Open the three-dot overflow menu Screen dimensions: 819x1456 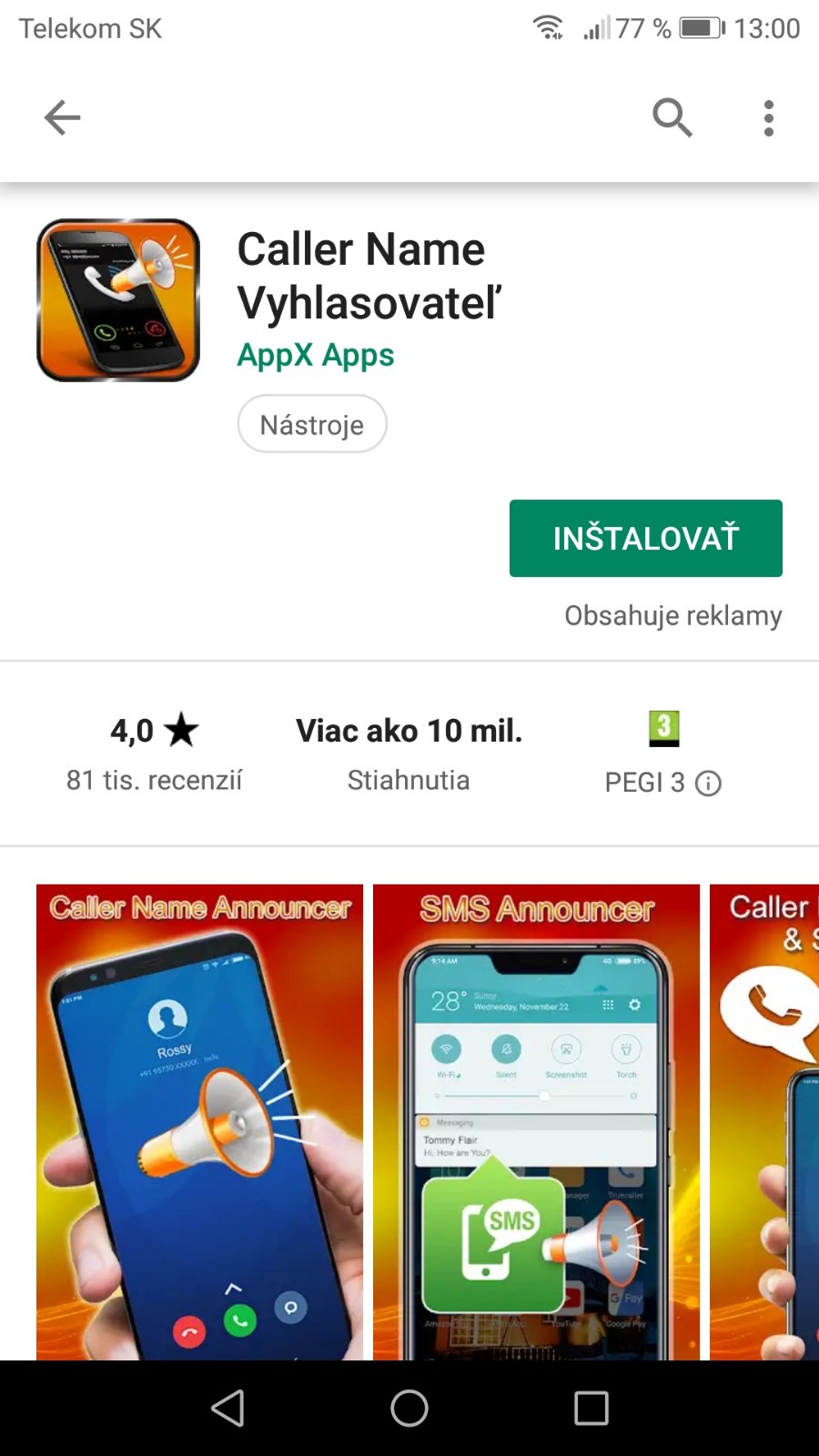pos(769,118)
